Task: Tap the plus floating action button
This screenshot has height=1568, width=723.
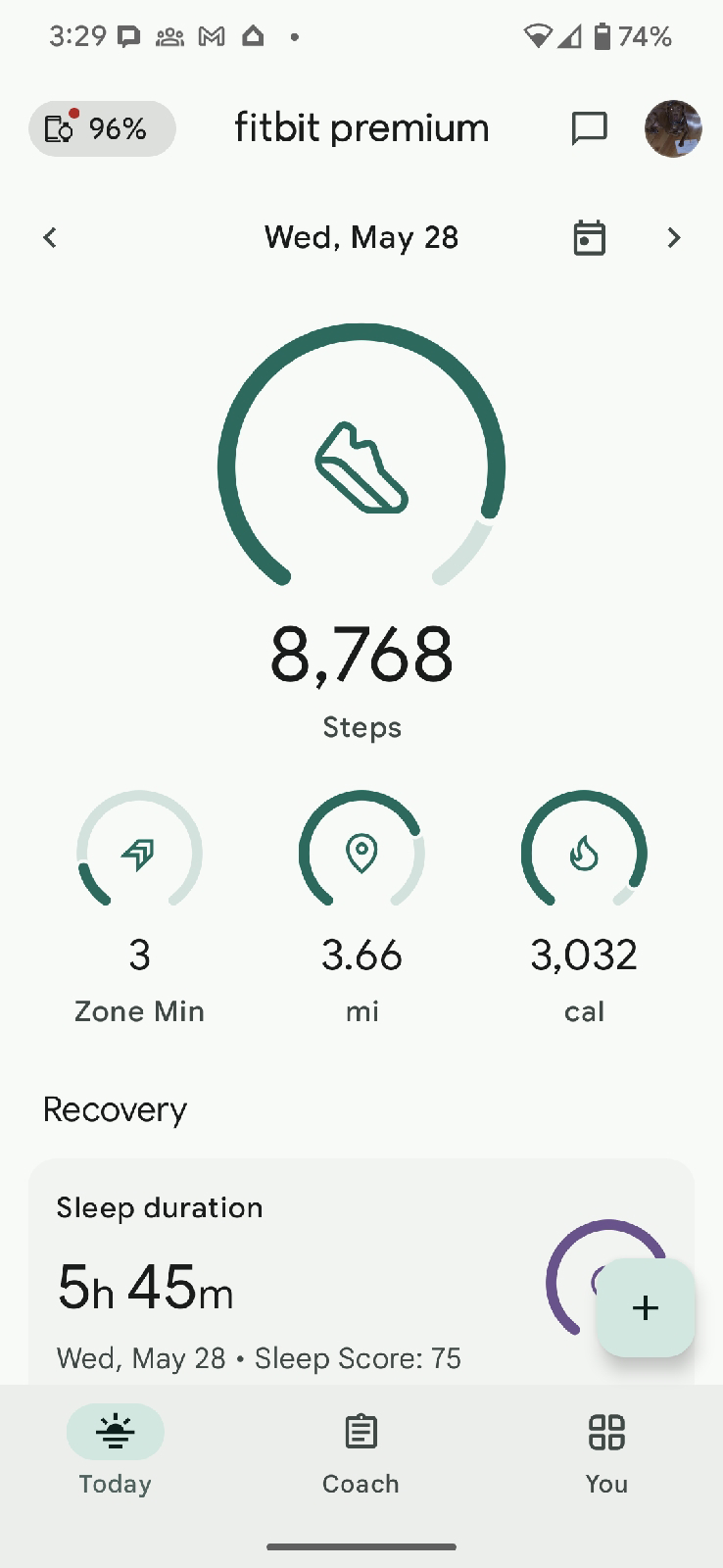Action: pos(646,1307)
